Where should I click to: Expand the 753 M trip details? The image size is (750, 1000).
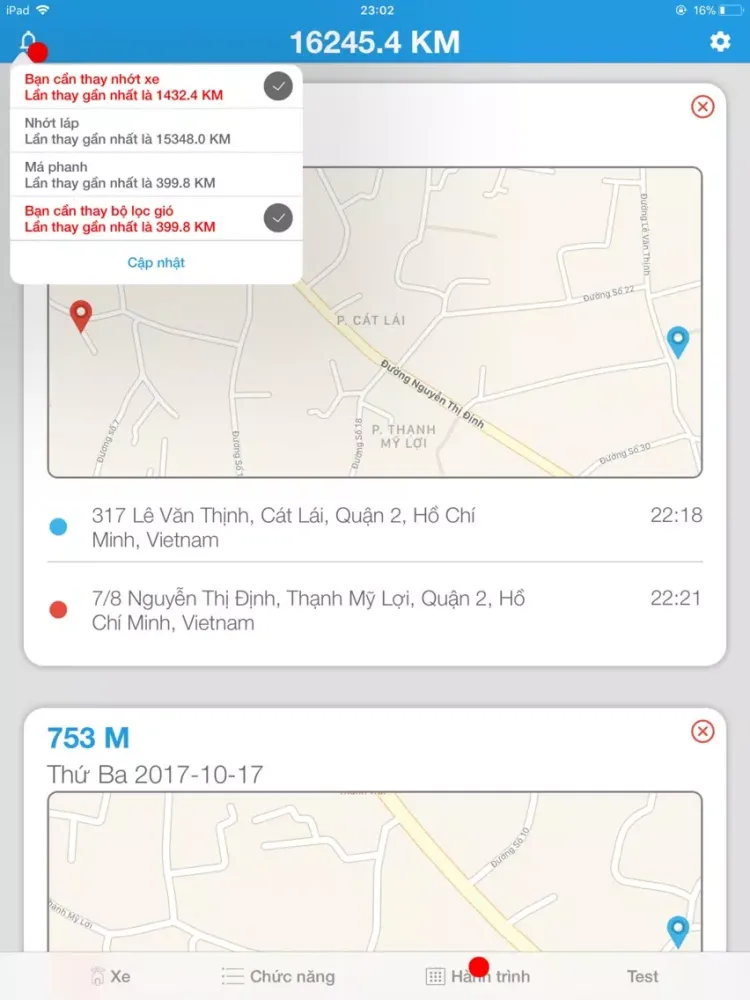click(x=89, y=738)
